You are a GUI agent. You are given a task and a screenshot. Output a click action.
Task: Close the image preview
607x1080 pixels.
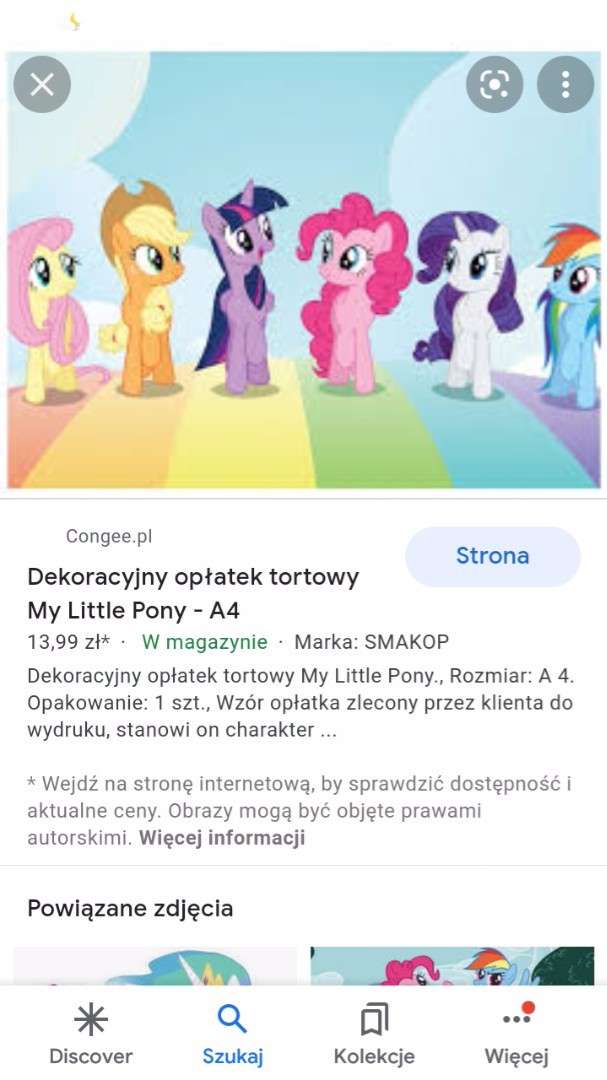(x=42, y=84)
